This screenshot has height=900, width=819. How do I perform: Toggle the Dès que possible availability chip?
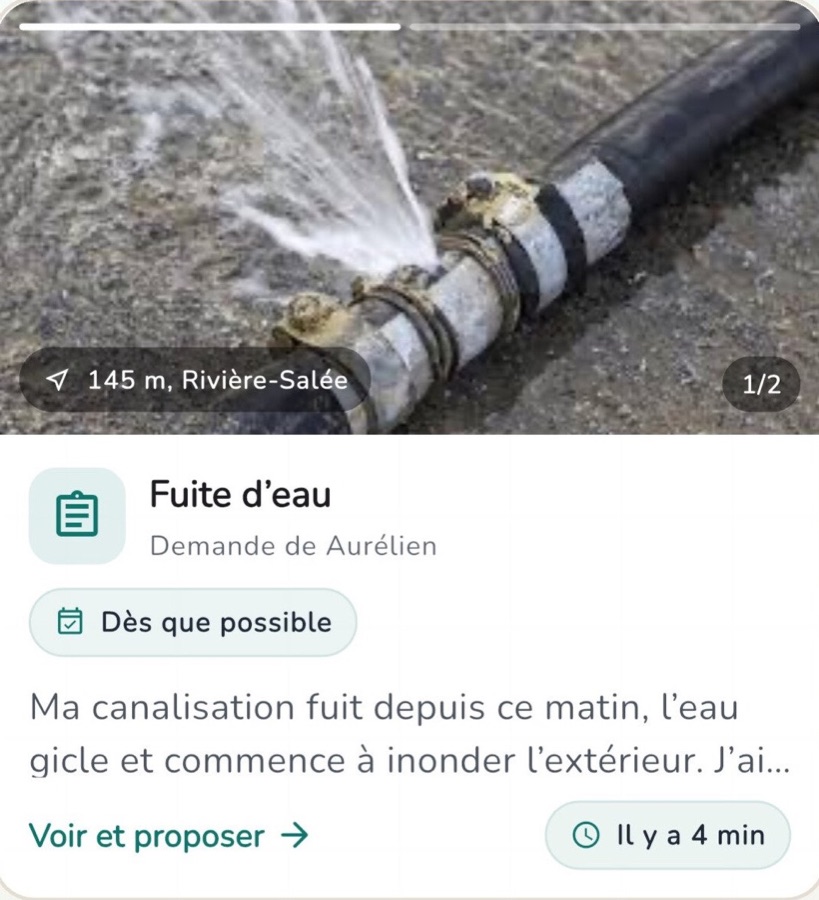coord(192,622)
